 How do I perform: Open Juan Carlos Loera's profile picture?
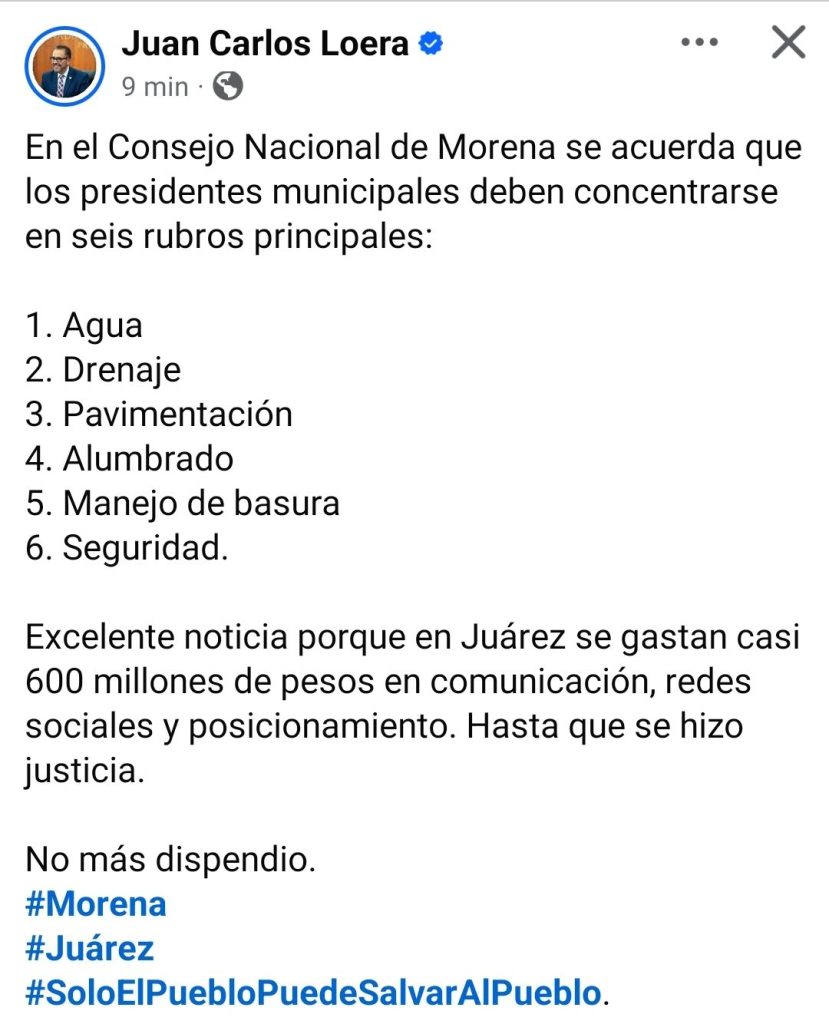63,64
